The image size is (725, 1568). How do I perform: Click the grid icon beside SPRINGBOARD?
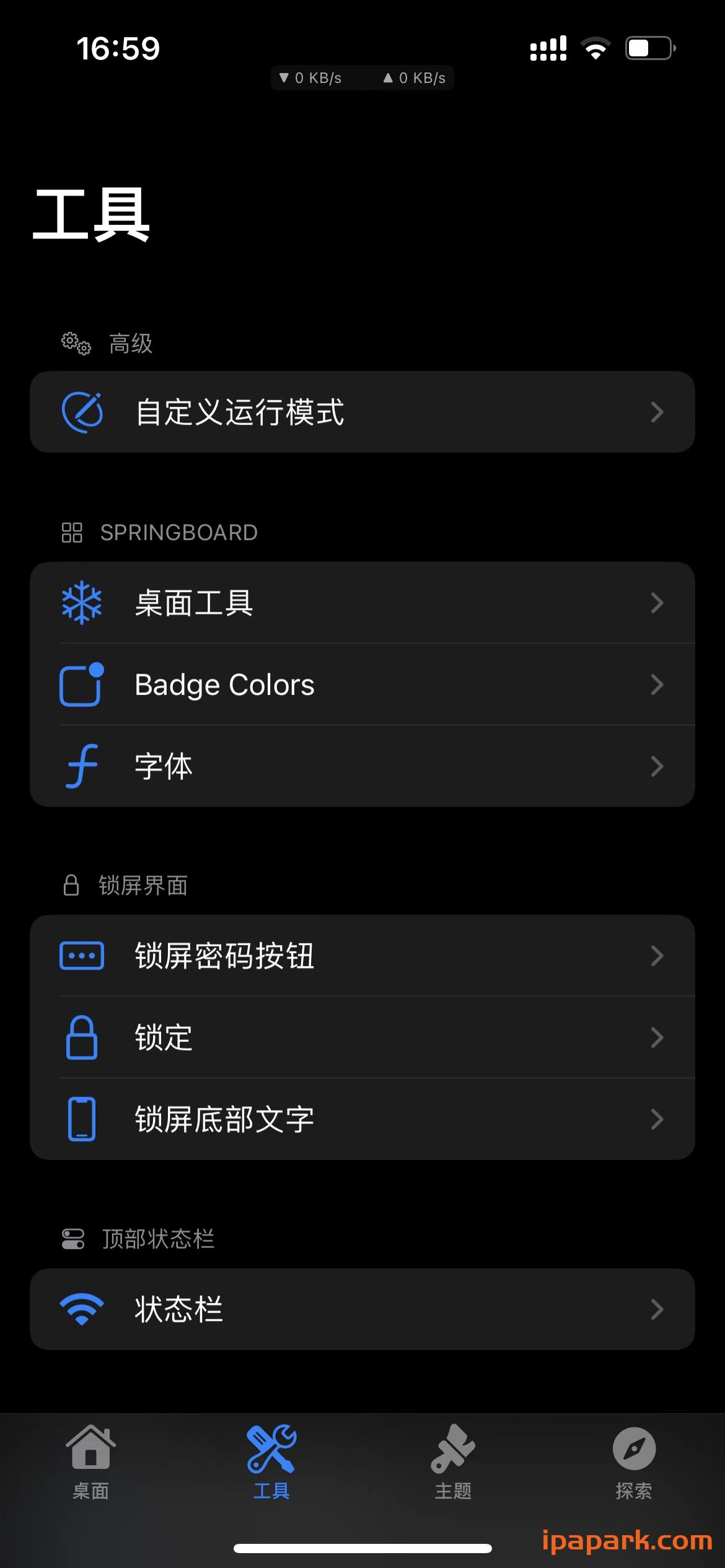coord(72,532)
